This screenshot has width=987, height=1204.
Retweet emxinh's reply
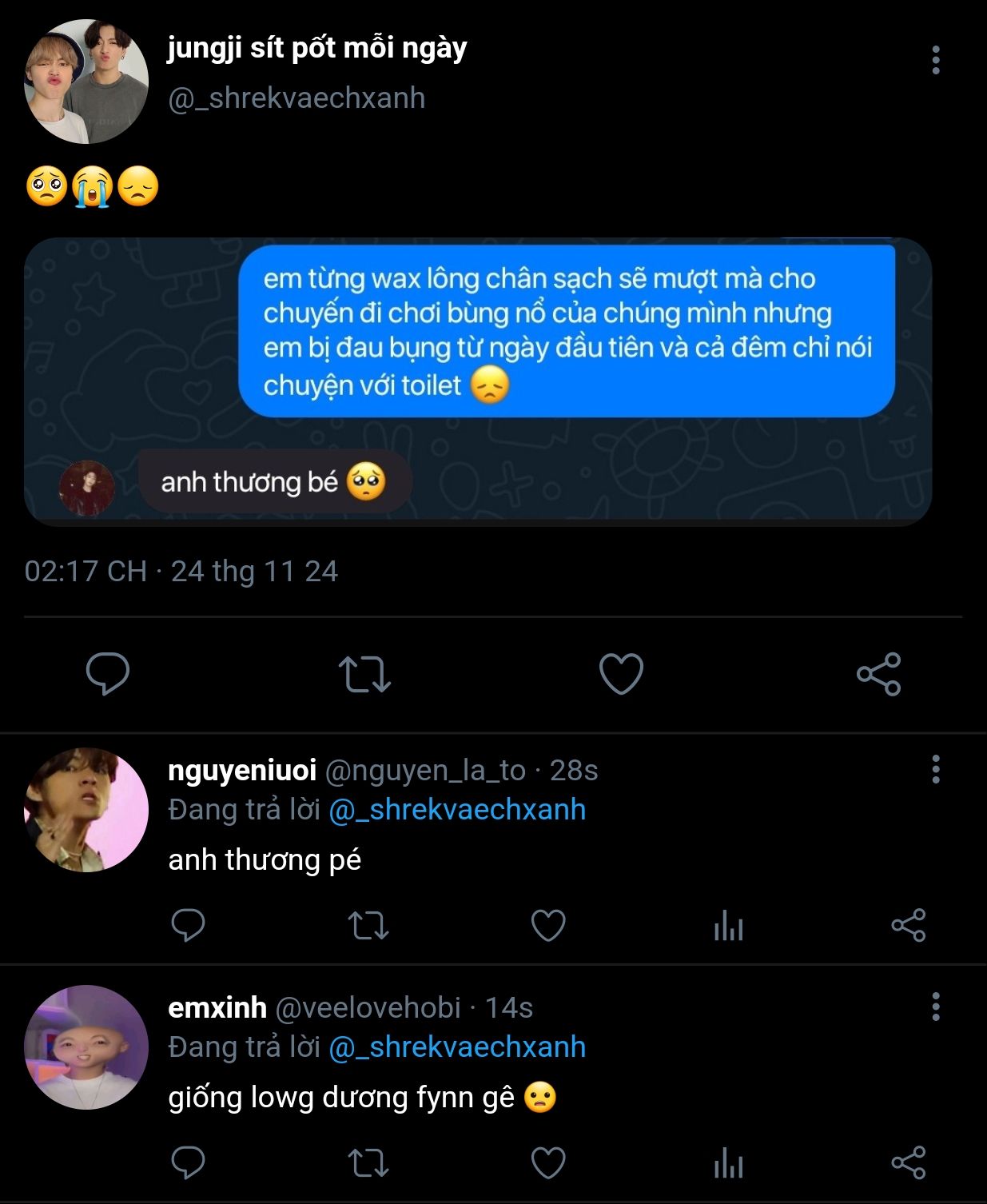point(368,1163)
